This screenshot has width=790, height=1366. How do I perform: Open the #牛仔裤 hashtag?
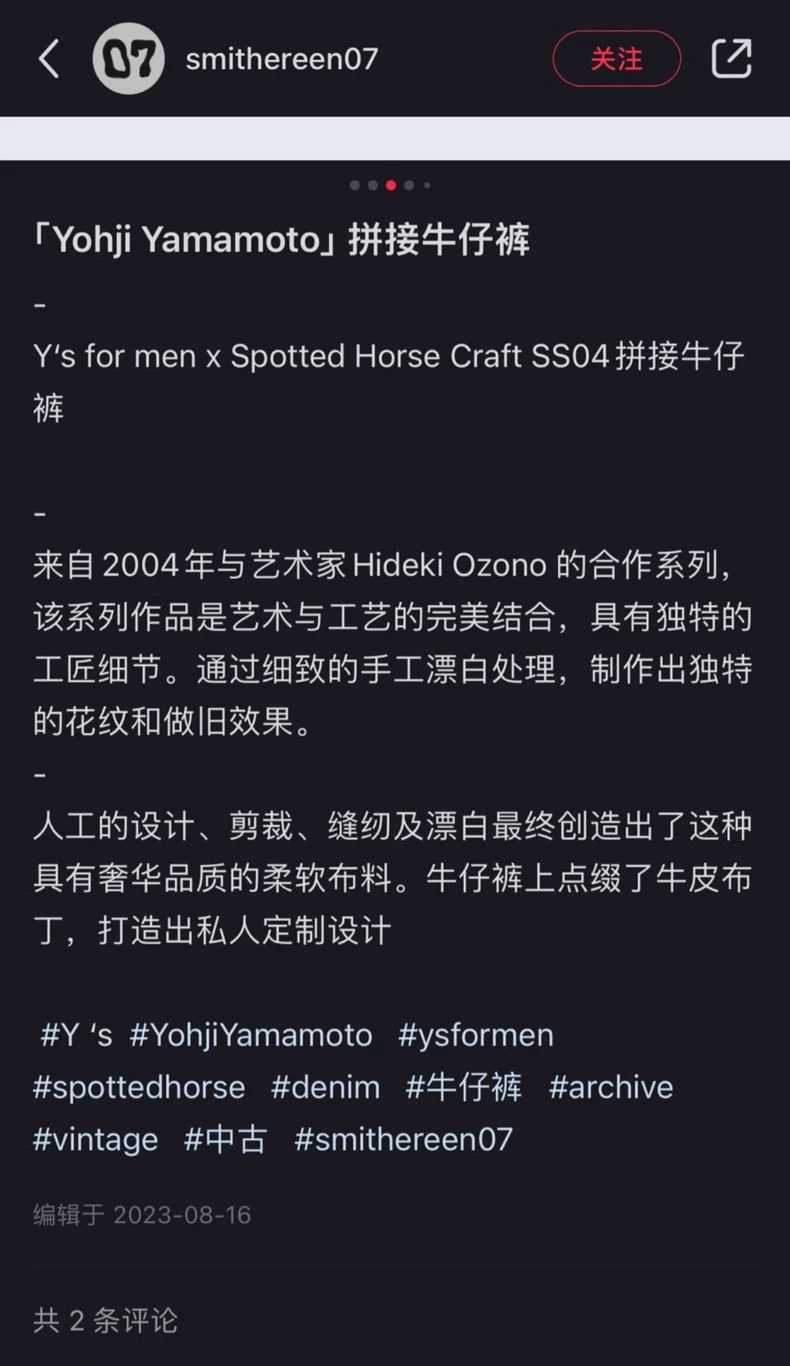(464, 1087)
